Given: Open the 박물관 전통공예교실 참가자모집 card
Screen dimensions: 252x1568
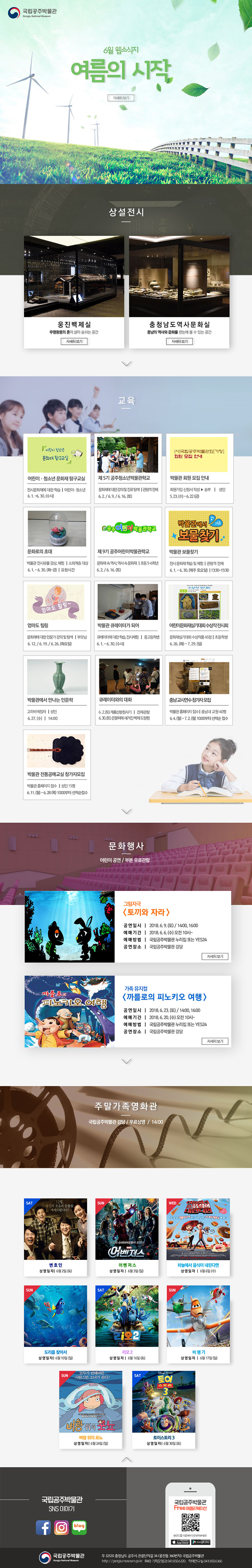Looking at the screenshot, I should (57, 764).
